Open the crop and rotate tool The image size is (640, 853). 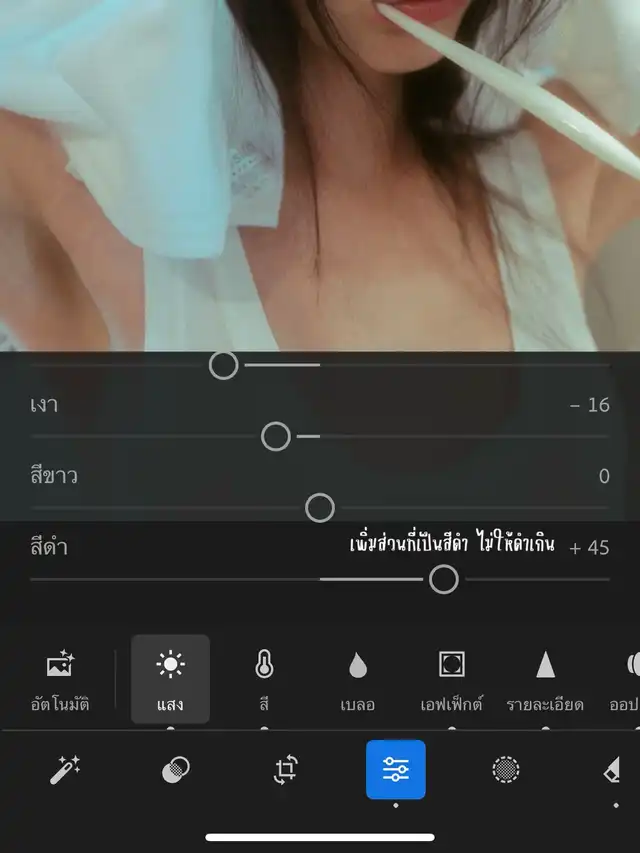(286, 769)
